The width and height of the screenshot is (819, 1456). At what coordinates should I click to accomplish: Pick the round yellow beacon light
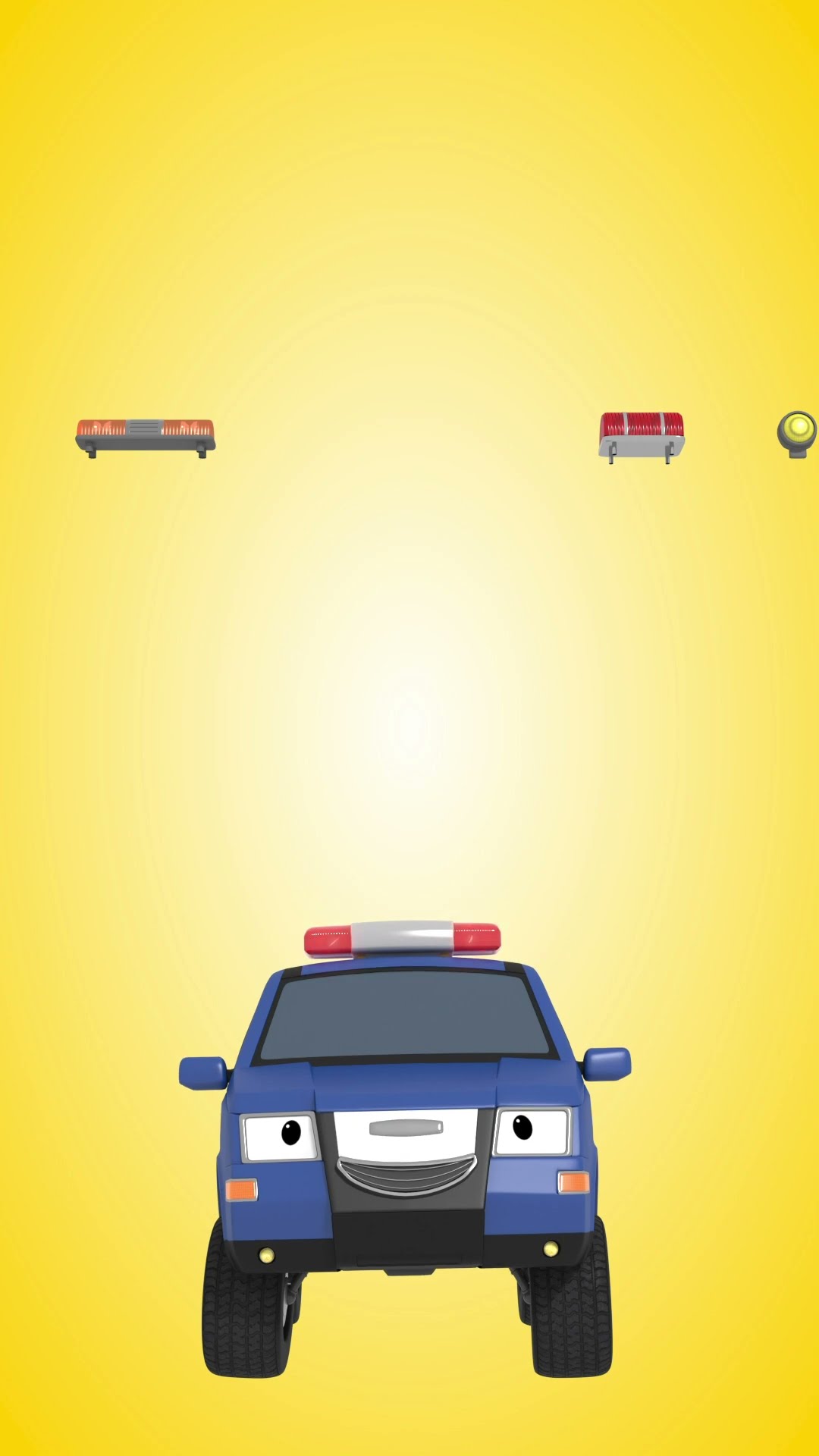coord(797,432)
